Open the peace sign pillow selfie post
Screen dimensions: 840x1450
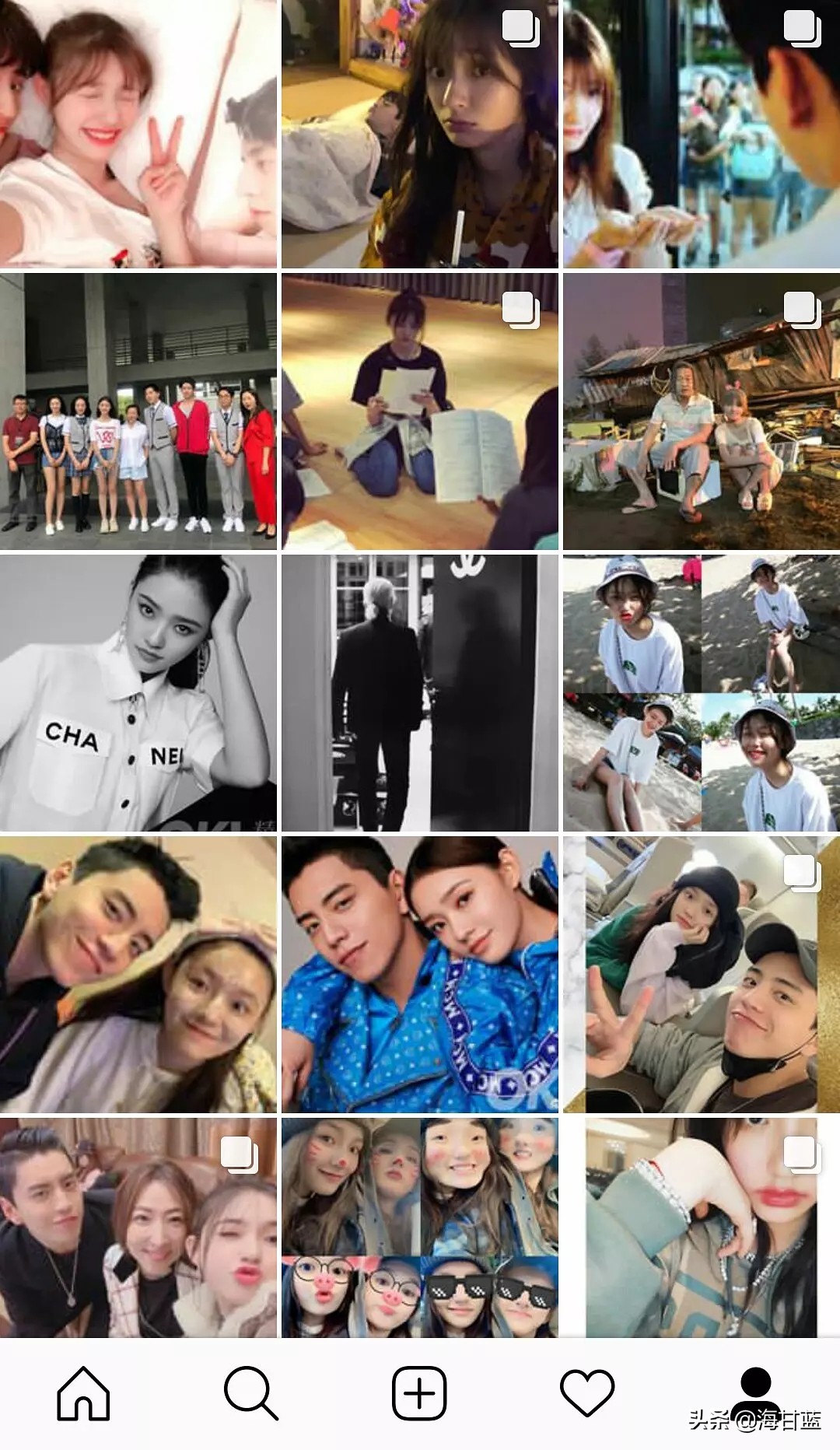(138, 134)
